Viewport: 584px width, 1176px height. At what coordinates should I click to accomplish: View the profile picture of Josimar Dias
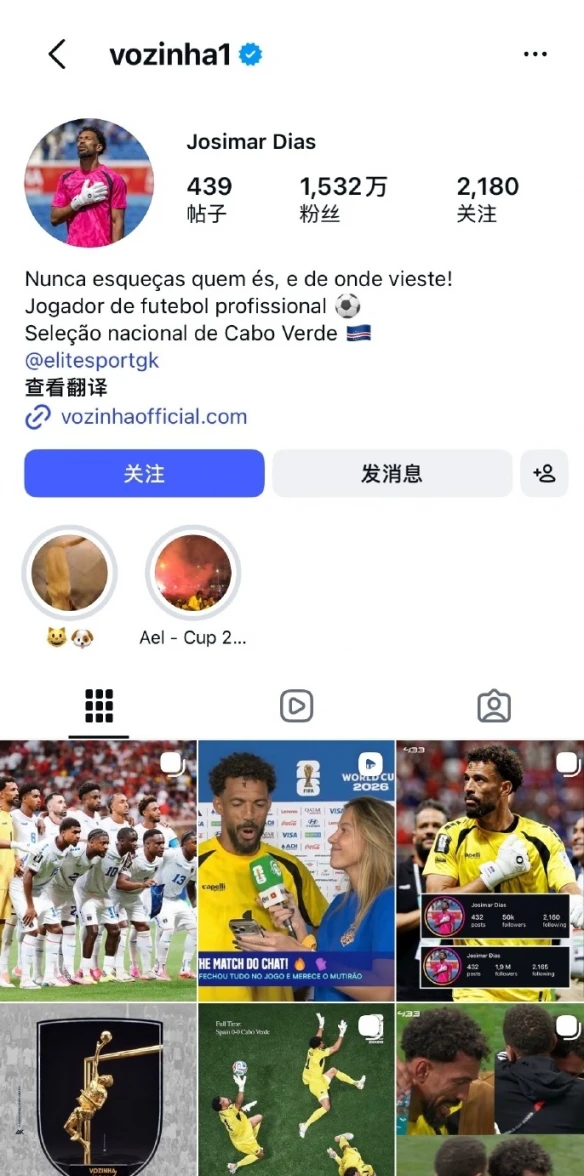pos(89,183)
